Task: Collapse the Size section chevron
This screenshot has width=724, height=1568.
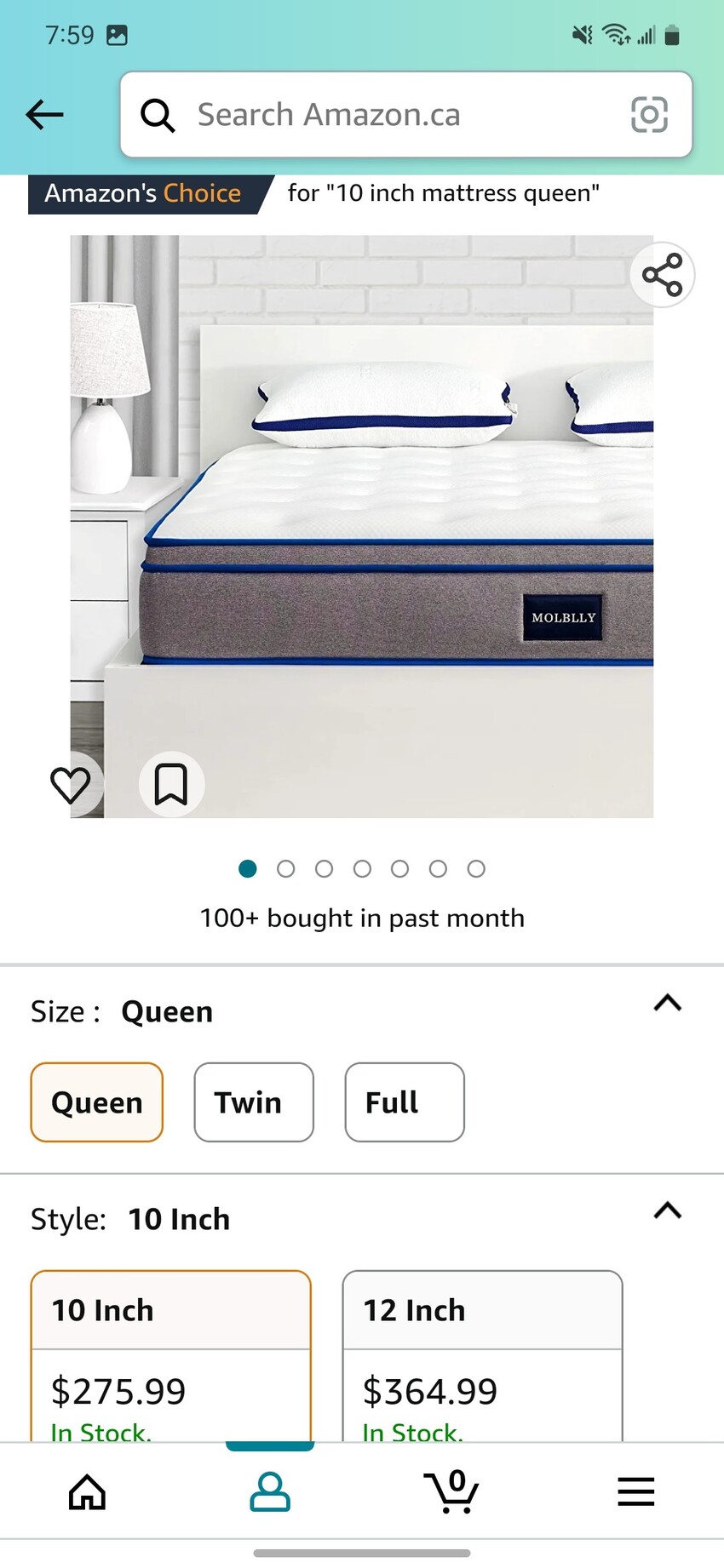Action: click(667, 1003)
